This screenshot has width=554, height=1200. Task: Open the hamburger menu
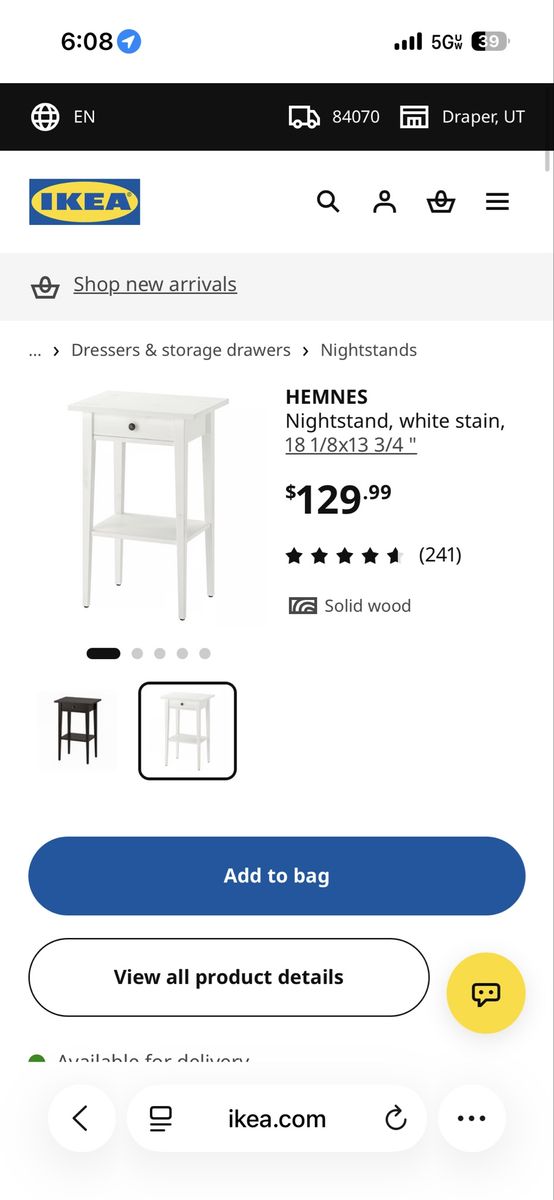coord(497,201)
